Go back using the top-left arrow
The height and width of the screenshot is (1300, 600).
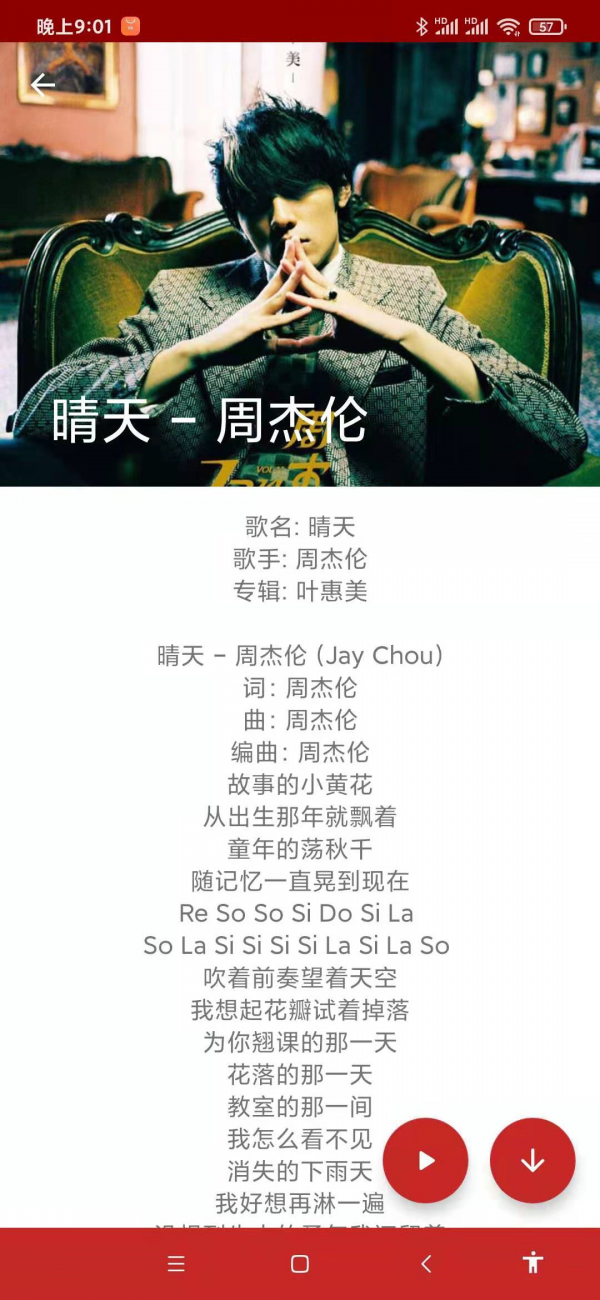pos(42,85)
